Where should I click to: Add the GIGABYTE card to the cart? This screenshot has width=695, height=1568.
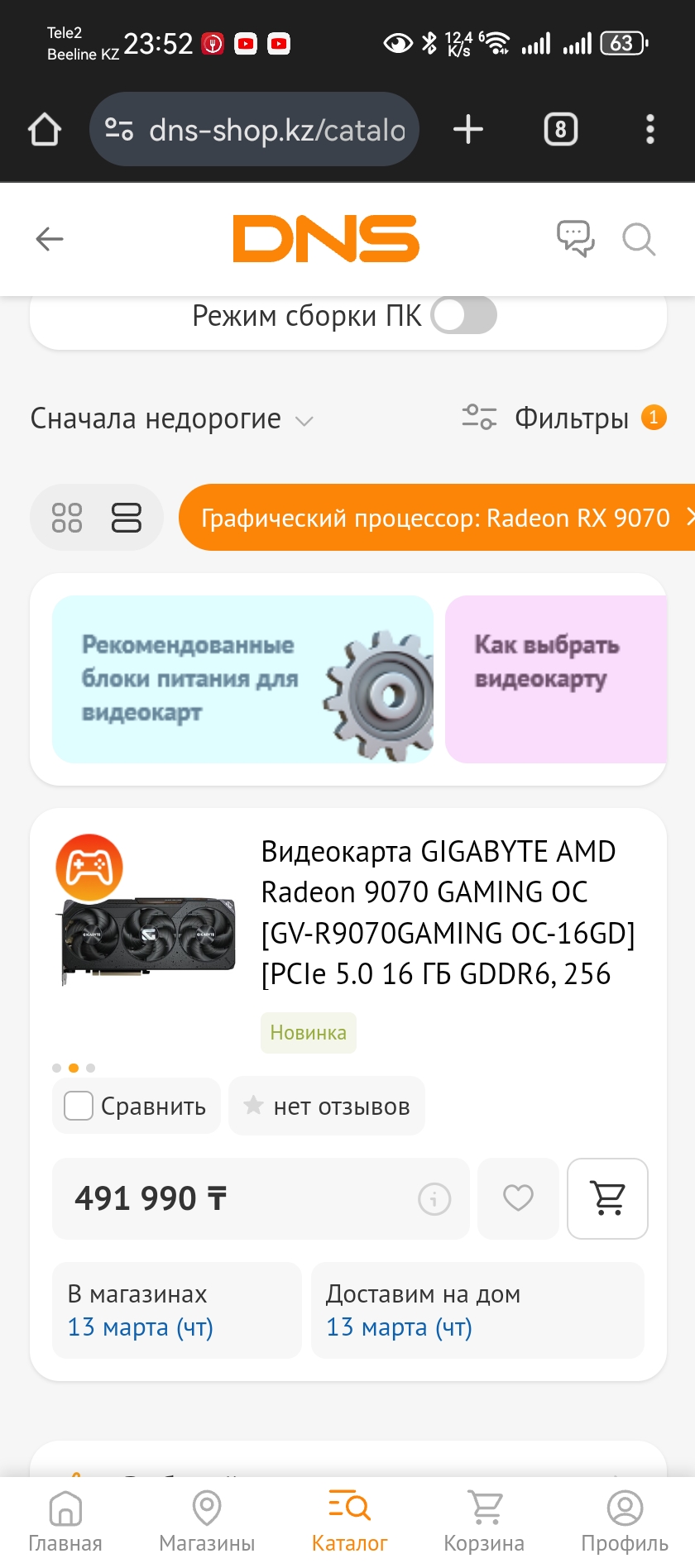608,1198
